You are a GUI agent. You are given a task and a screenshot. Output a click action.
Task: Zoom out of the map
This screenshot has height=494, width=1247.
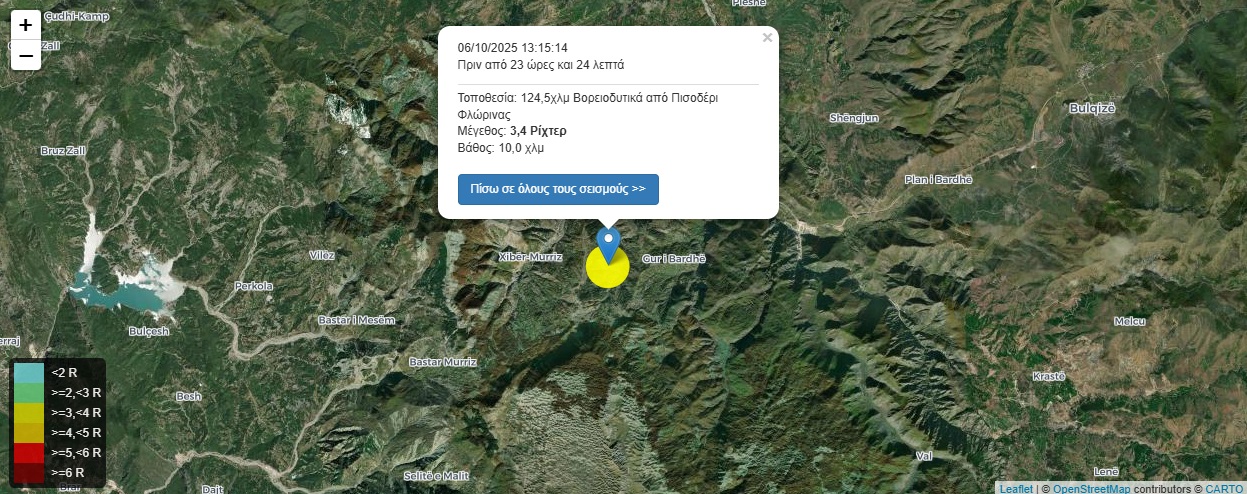pos(26,56)
